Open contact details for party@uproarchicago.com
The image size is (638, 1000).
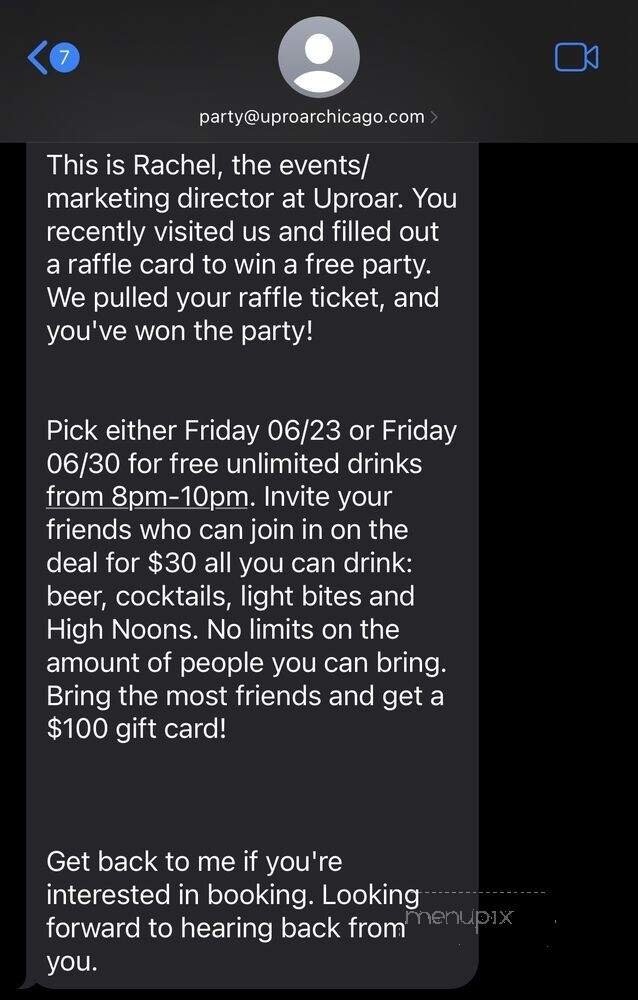(x=318, y=117)
